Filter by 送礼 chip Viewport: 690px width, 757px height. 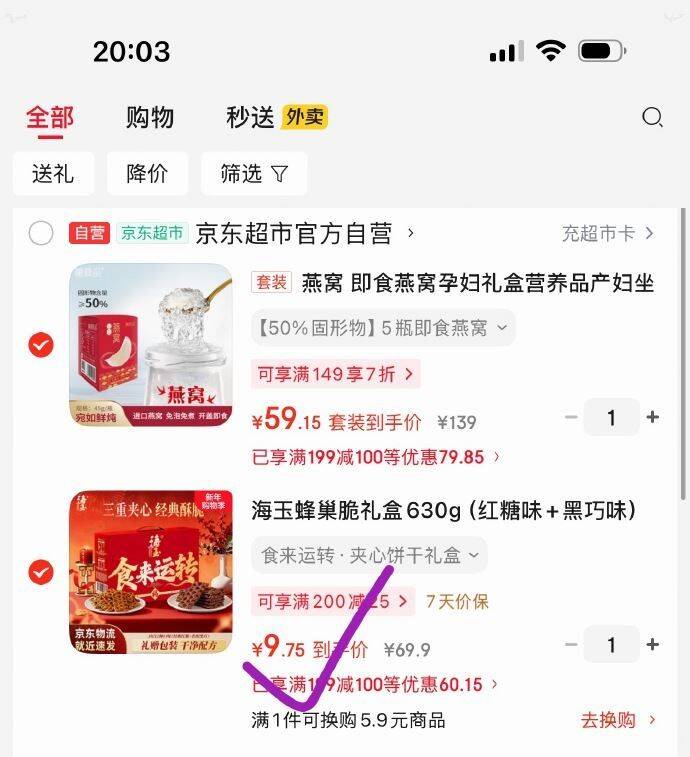coord(53,174)
